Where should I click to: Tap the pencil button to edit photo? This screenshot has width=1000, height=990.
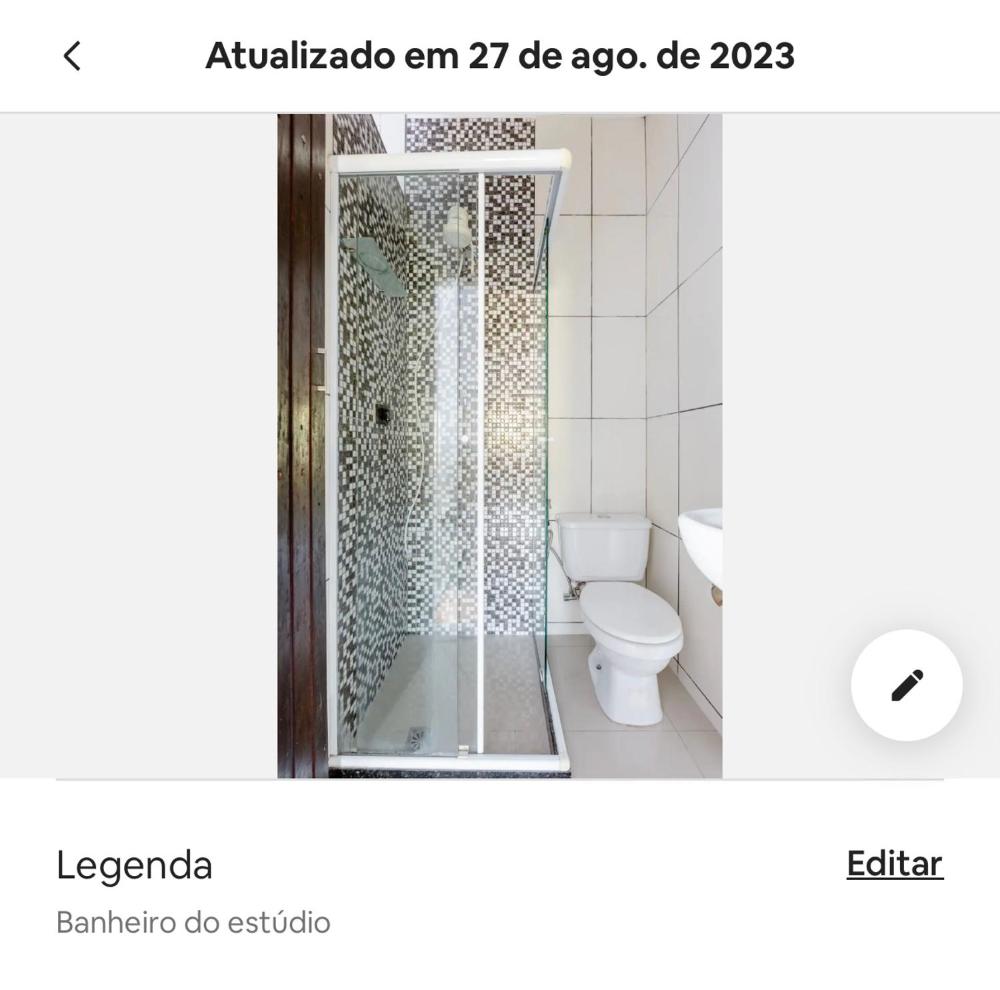coord(906,685)
